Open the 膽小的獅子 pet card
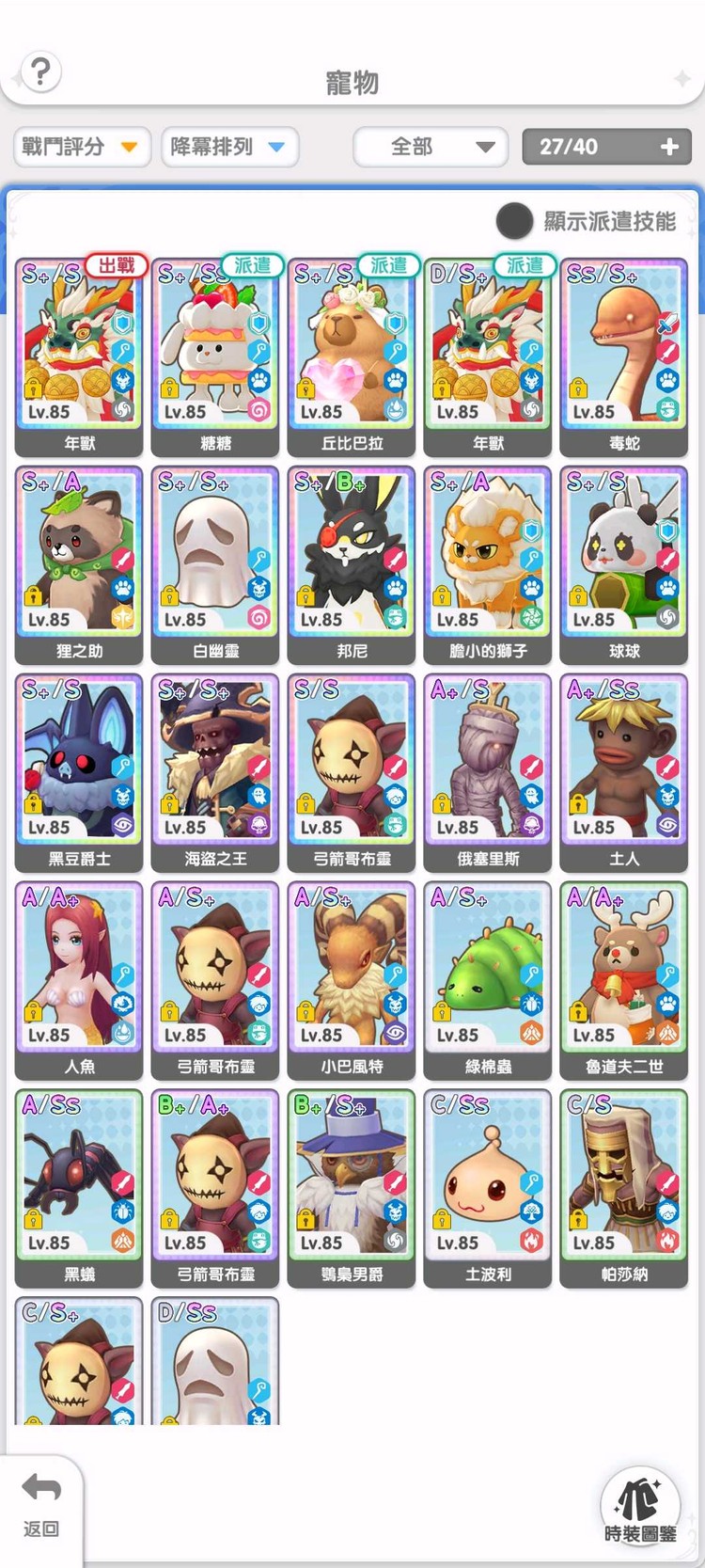The image size is (705, 1568). pos(488,564)
